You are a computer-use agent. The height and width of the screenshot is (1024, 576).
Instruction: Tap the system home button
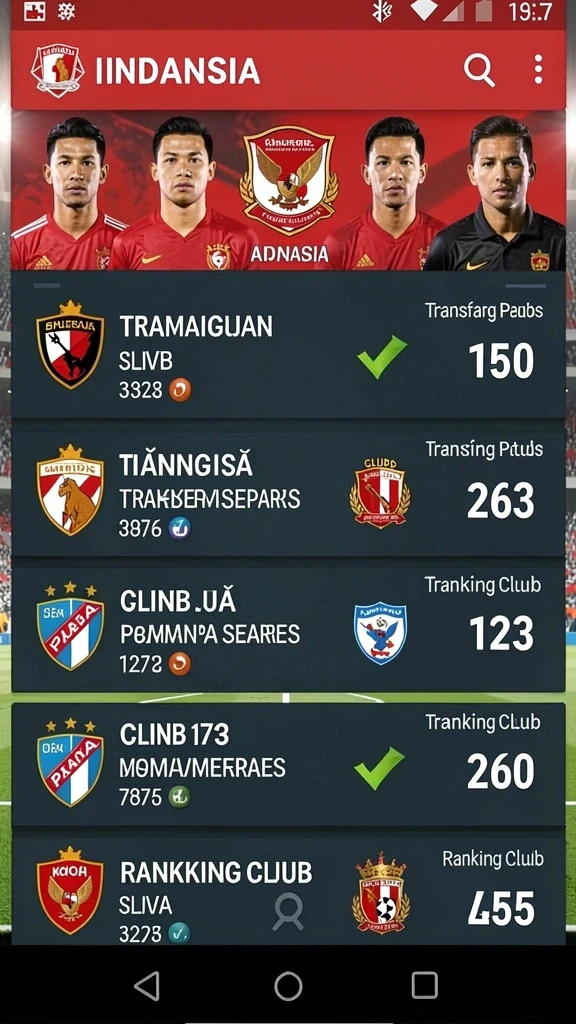tap(288, 985)
